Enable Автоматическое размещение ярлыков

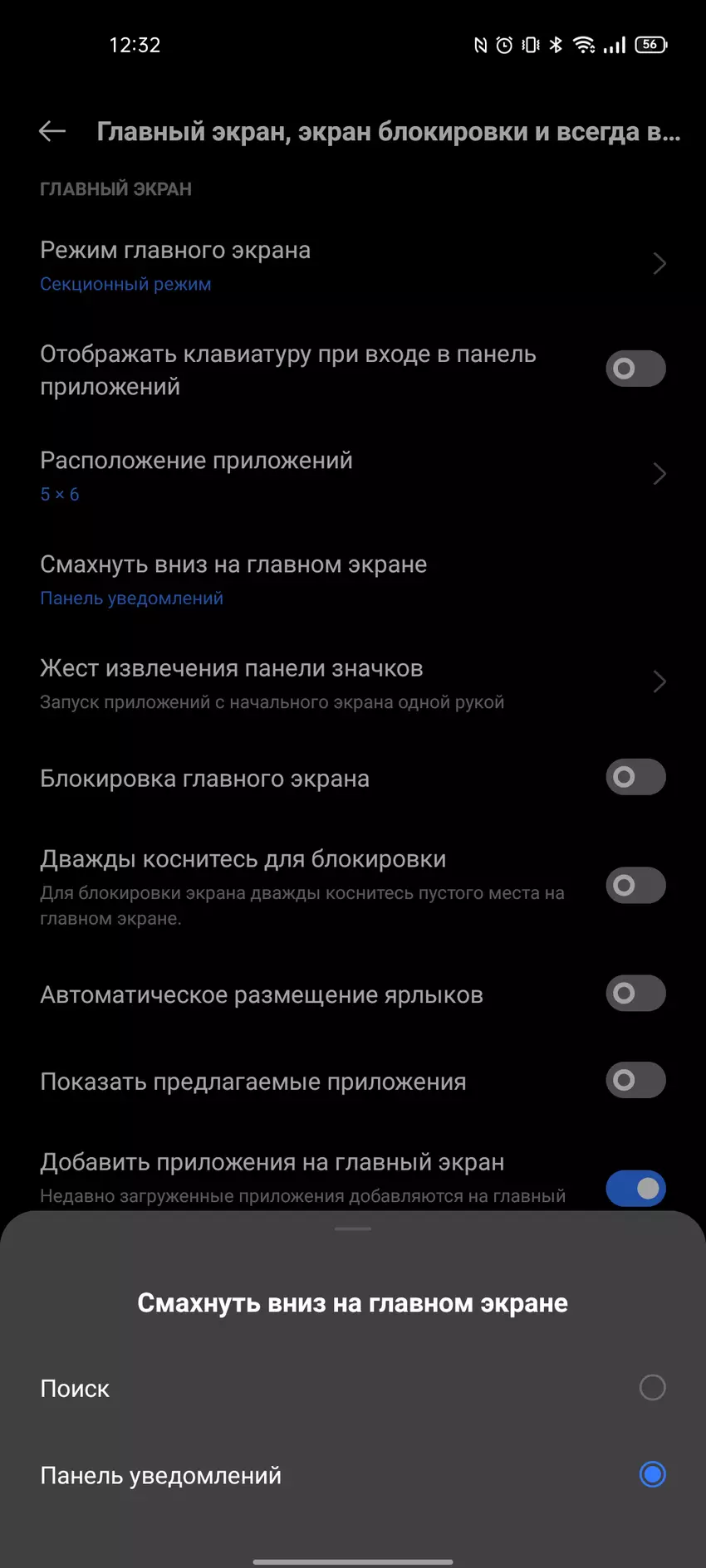coord(635,994)
